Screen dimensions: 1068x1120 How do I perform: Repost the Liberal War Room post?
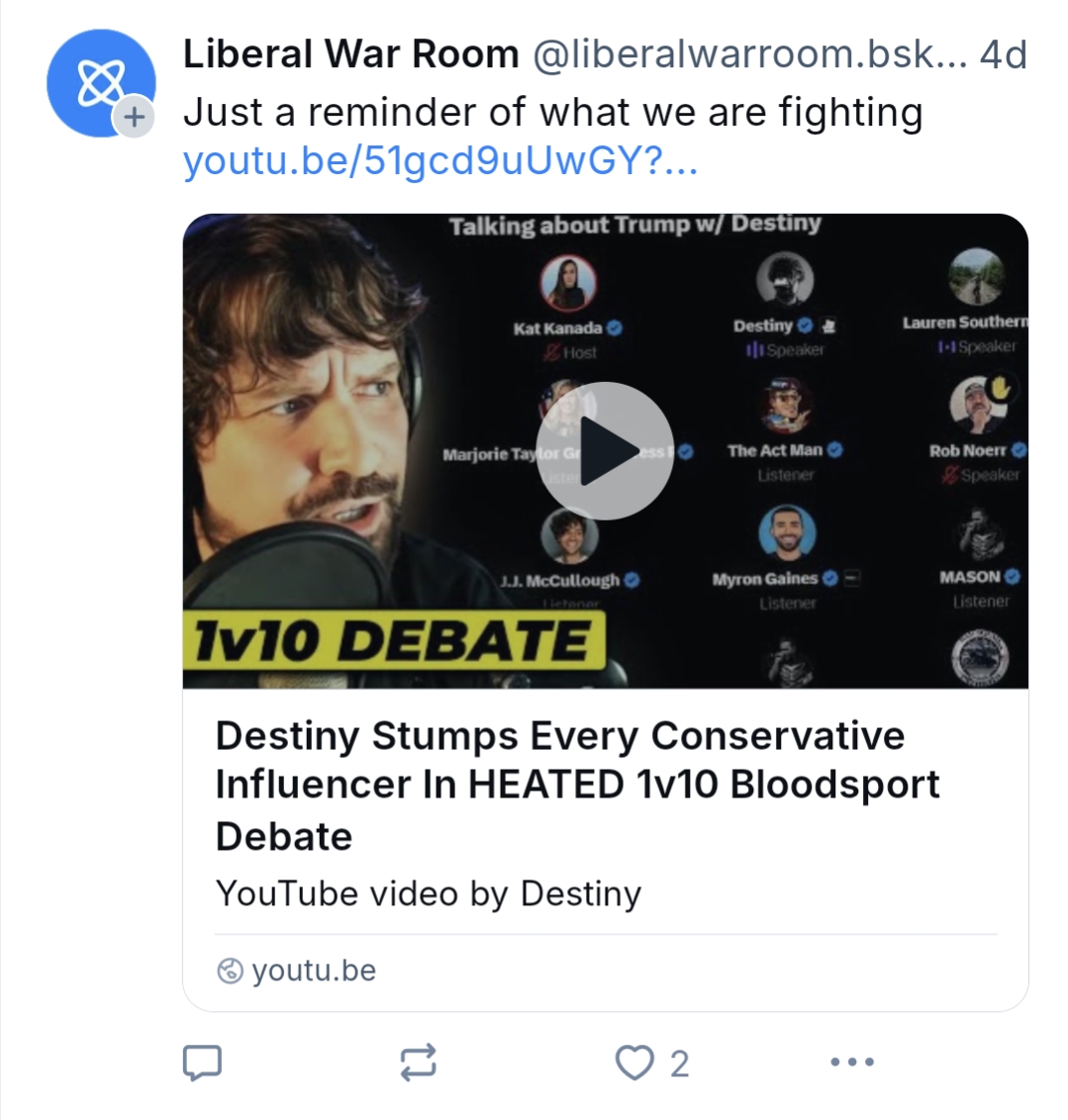pos(418,1064)
